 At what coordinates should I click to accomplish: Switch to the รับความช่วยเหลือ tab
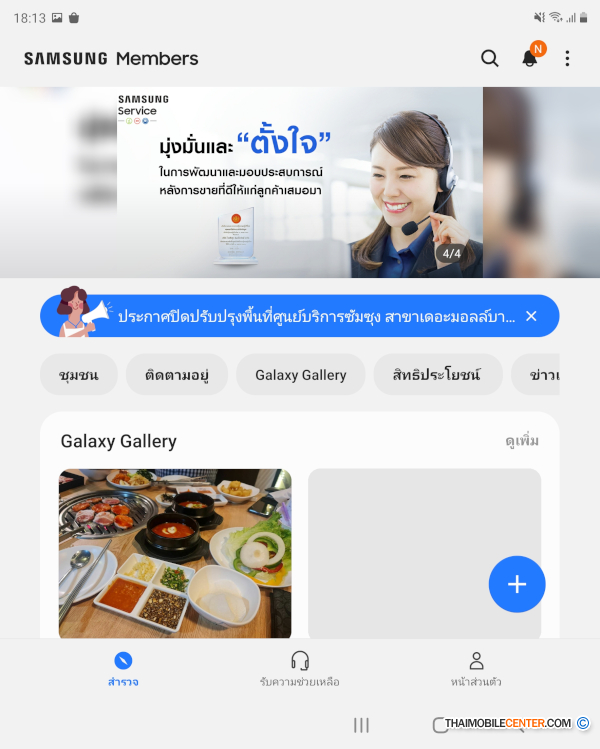point(300,669)
